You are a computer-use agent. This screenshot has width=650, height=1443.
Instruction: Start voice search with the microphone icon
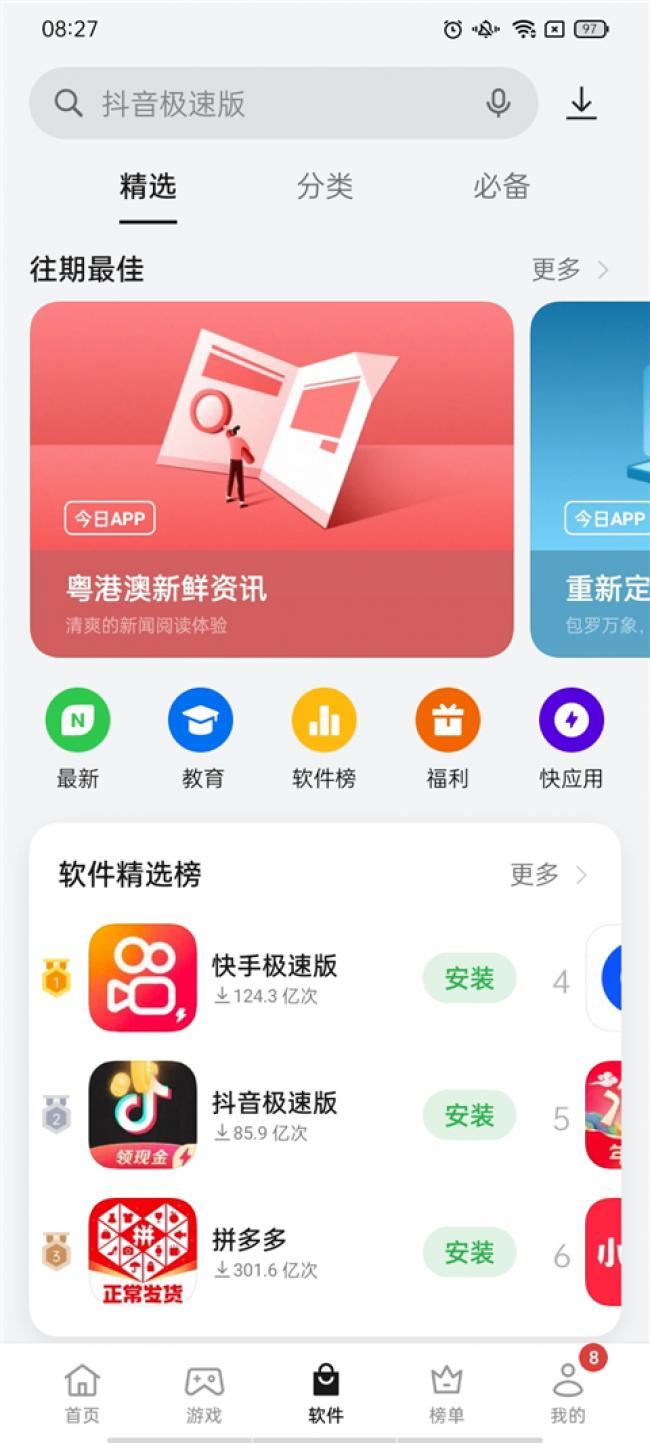498,103
